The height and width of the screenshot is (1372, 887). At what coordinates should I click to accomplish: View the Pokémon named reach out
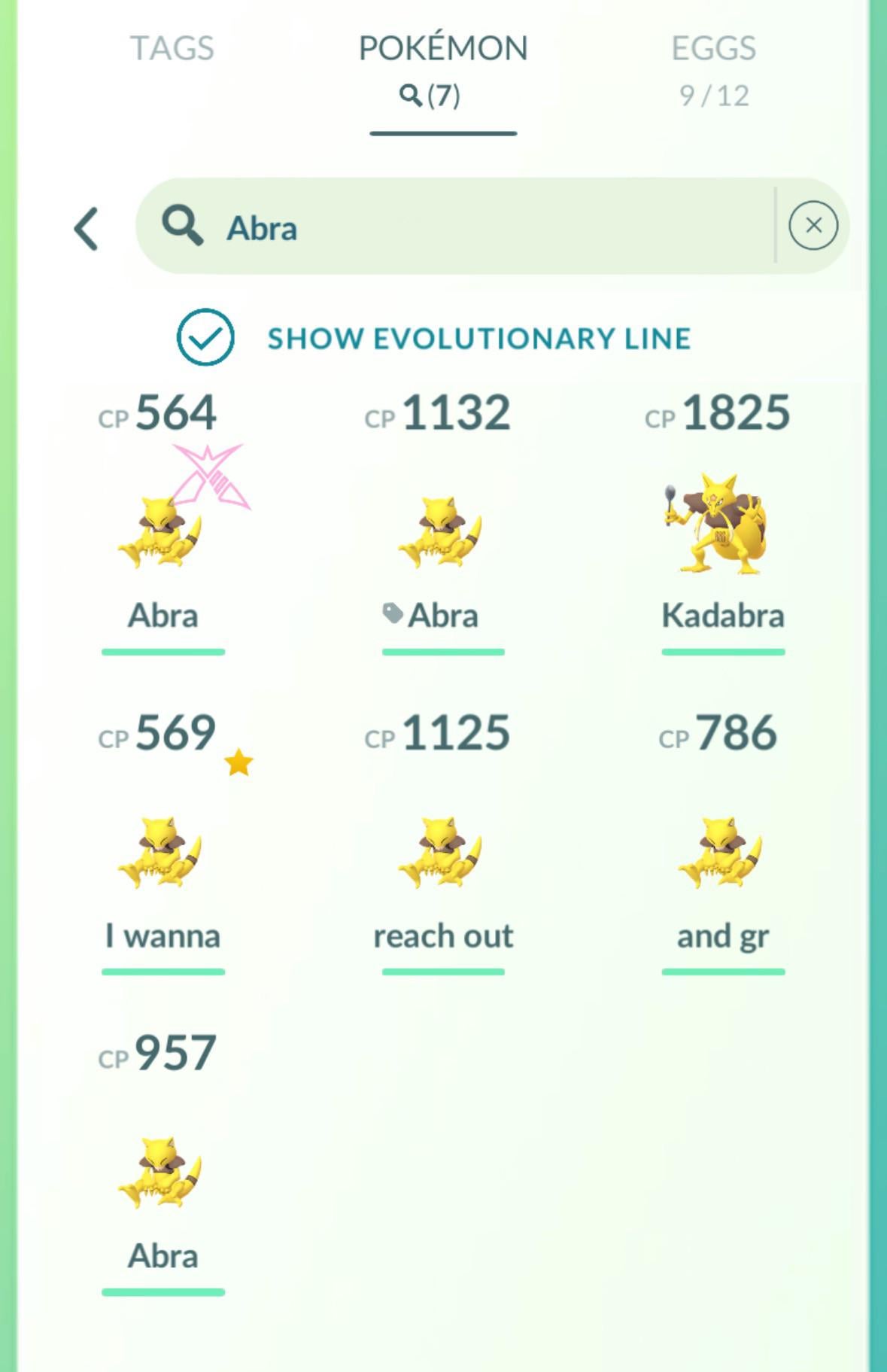point(443,842)
